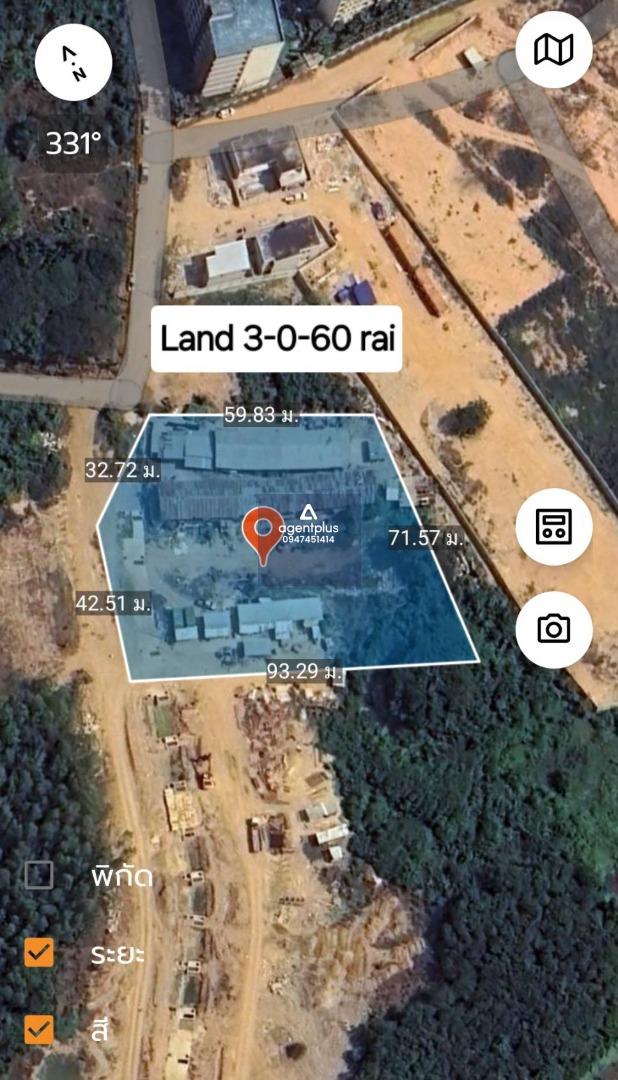Open the map layers button
This screenshot has height=1080, width=618.
pos(553,49)
